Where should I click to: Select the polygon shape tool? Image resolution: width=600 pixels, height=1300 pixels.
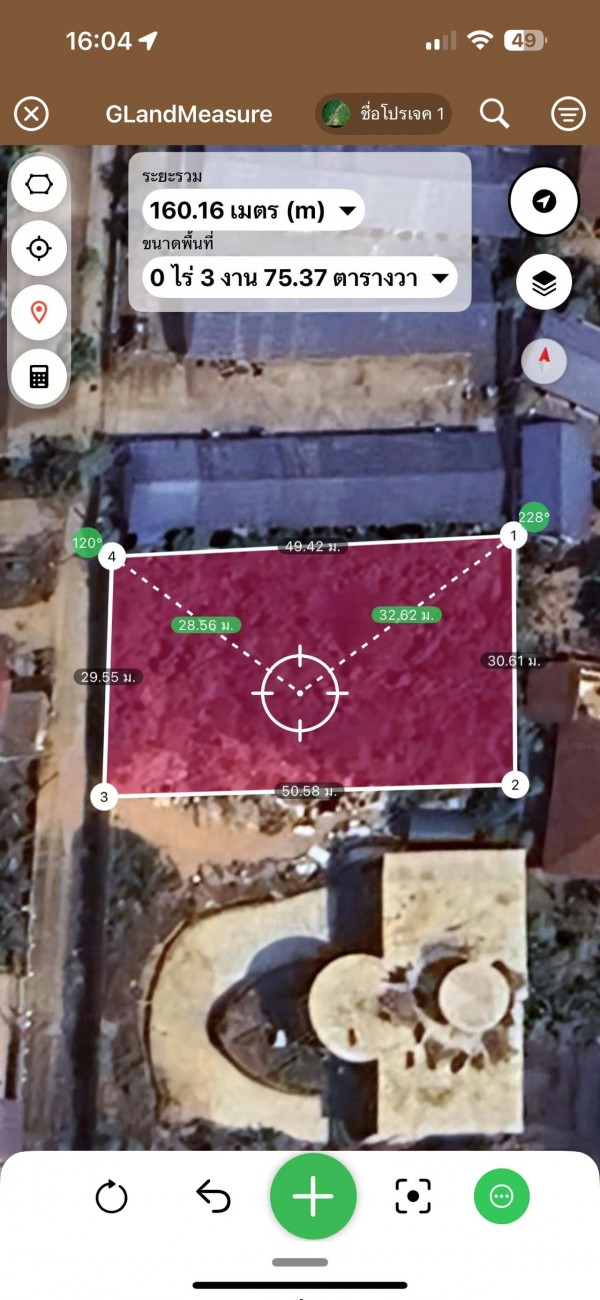[x=39, y=185]
